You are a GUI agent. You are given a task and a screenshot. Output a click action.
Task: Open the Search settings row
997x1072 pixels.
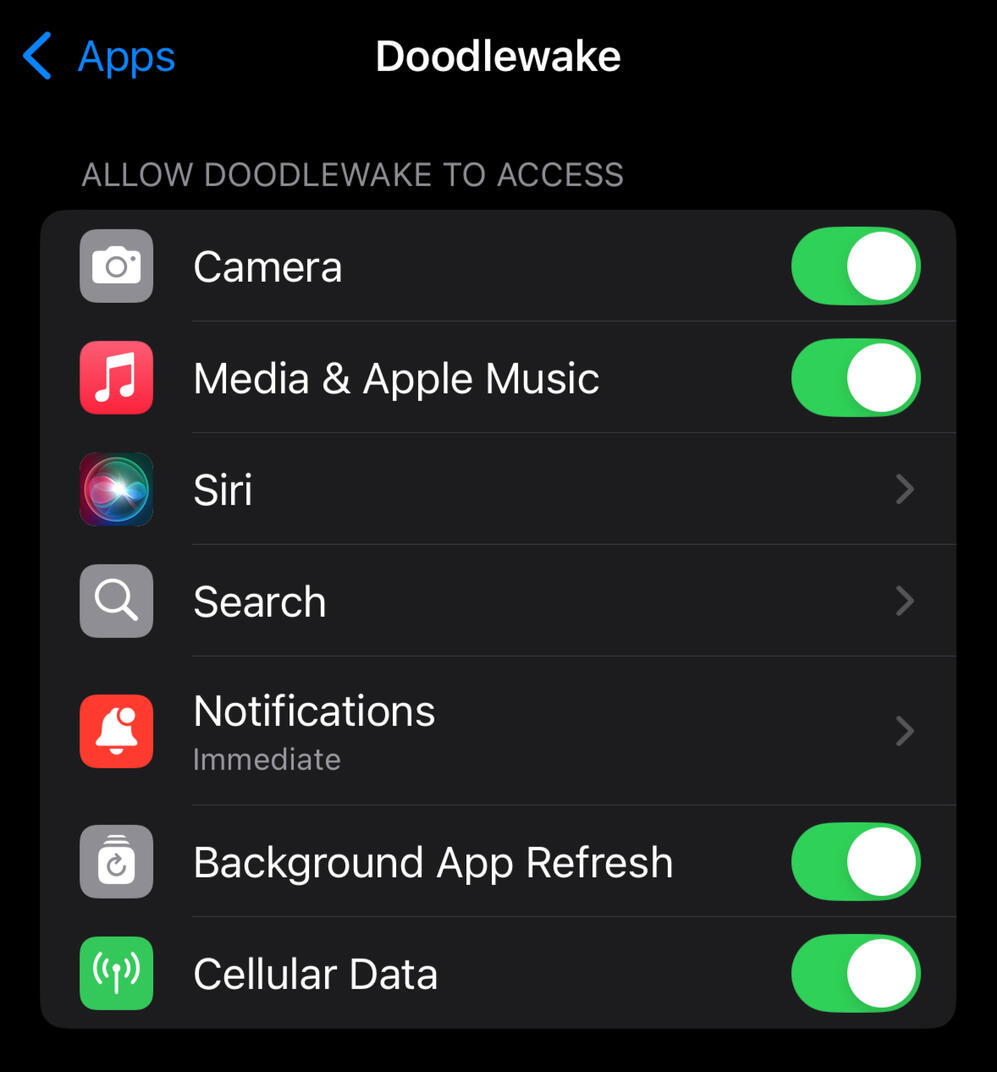tap(500, 602)
